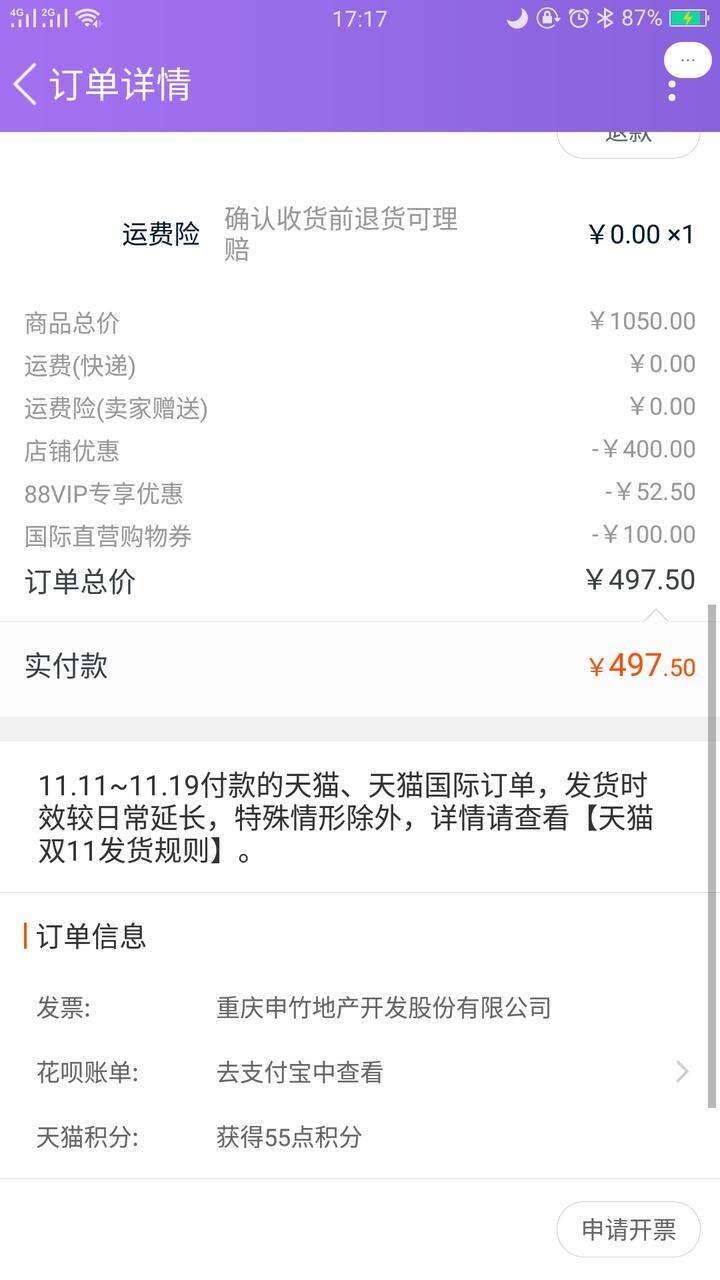720x1280 pixels.
Task: Open 花呗账单 to view in Alipay
Action: coord(360,1072)
